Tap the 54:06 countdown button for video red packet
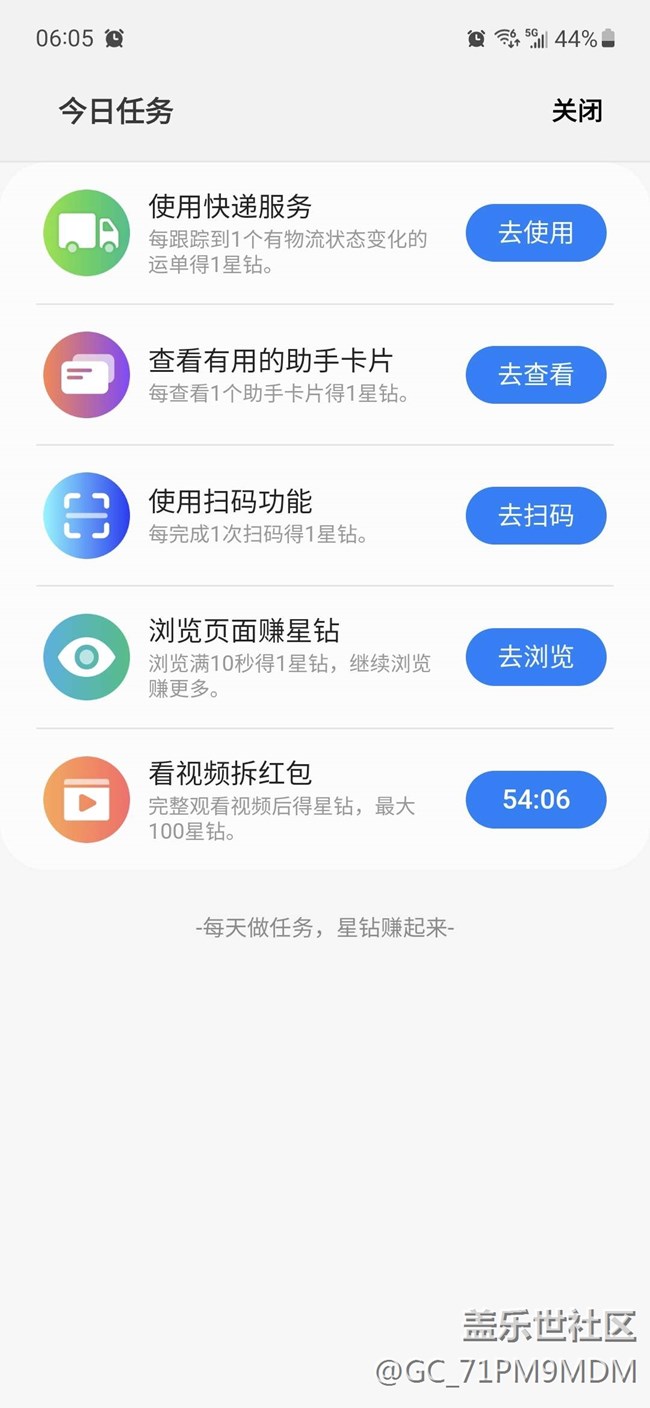650x1408 pixels. [536, 800]
